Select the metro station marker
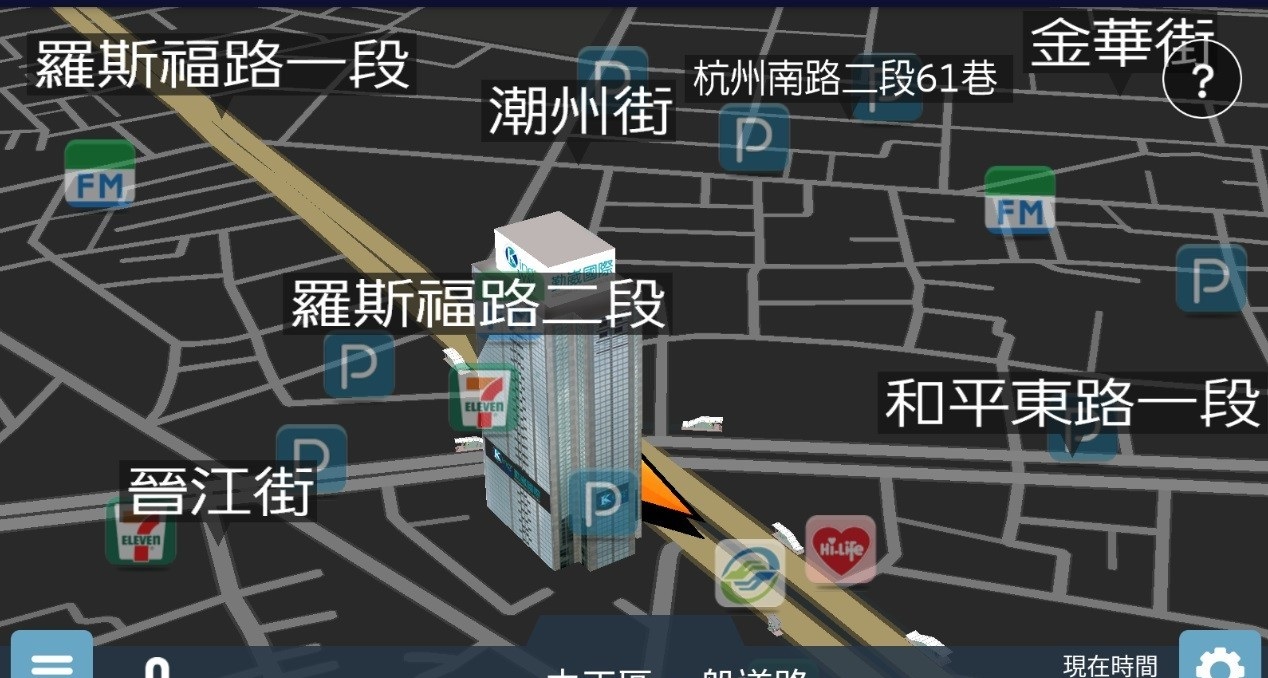1268x678 pixels. coord(750,574)
